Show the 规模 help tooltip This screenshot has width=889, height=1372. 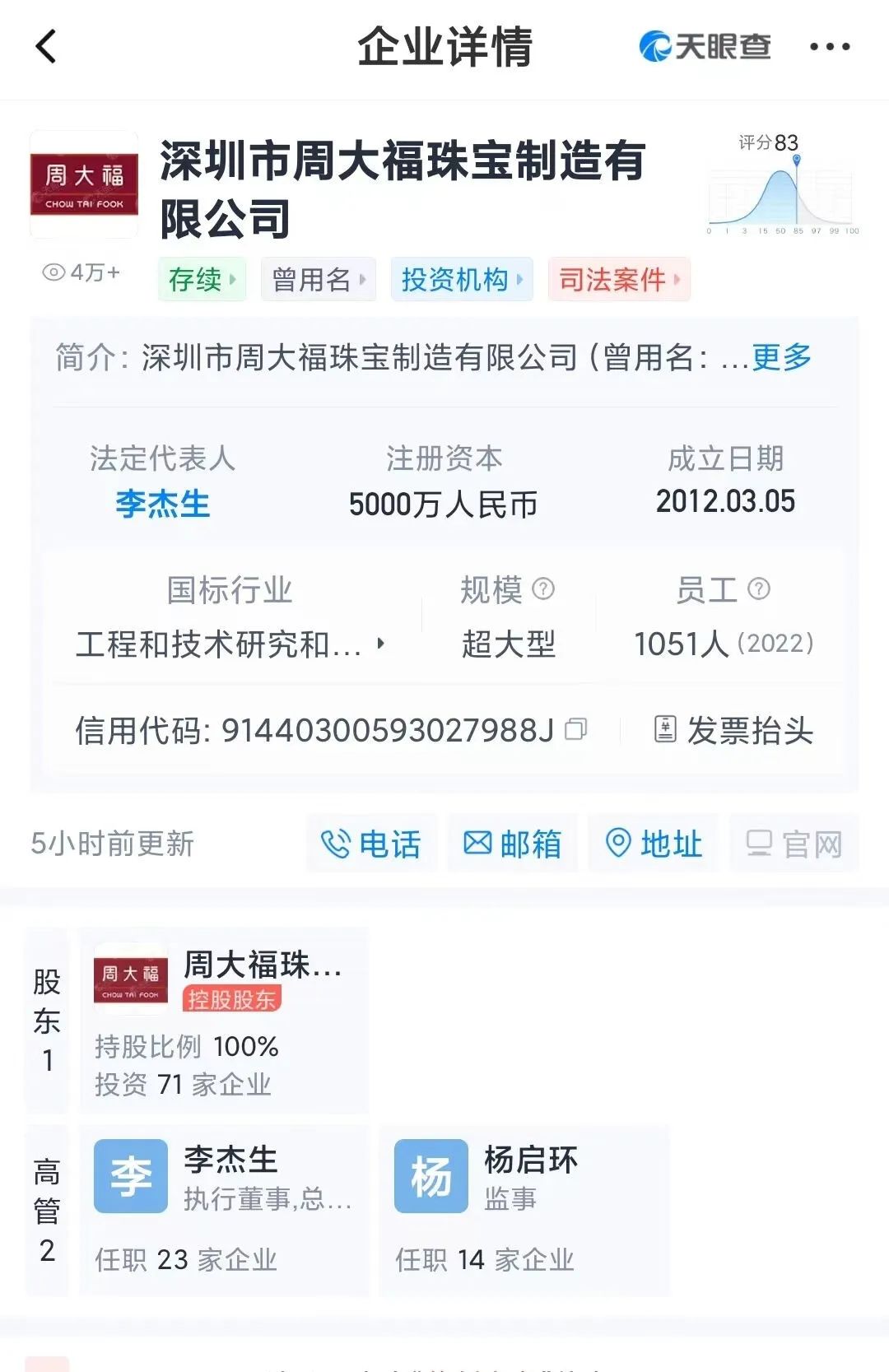point(543,589)
